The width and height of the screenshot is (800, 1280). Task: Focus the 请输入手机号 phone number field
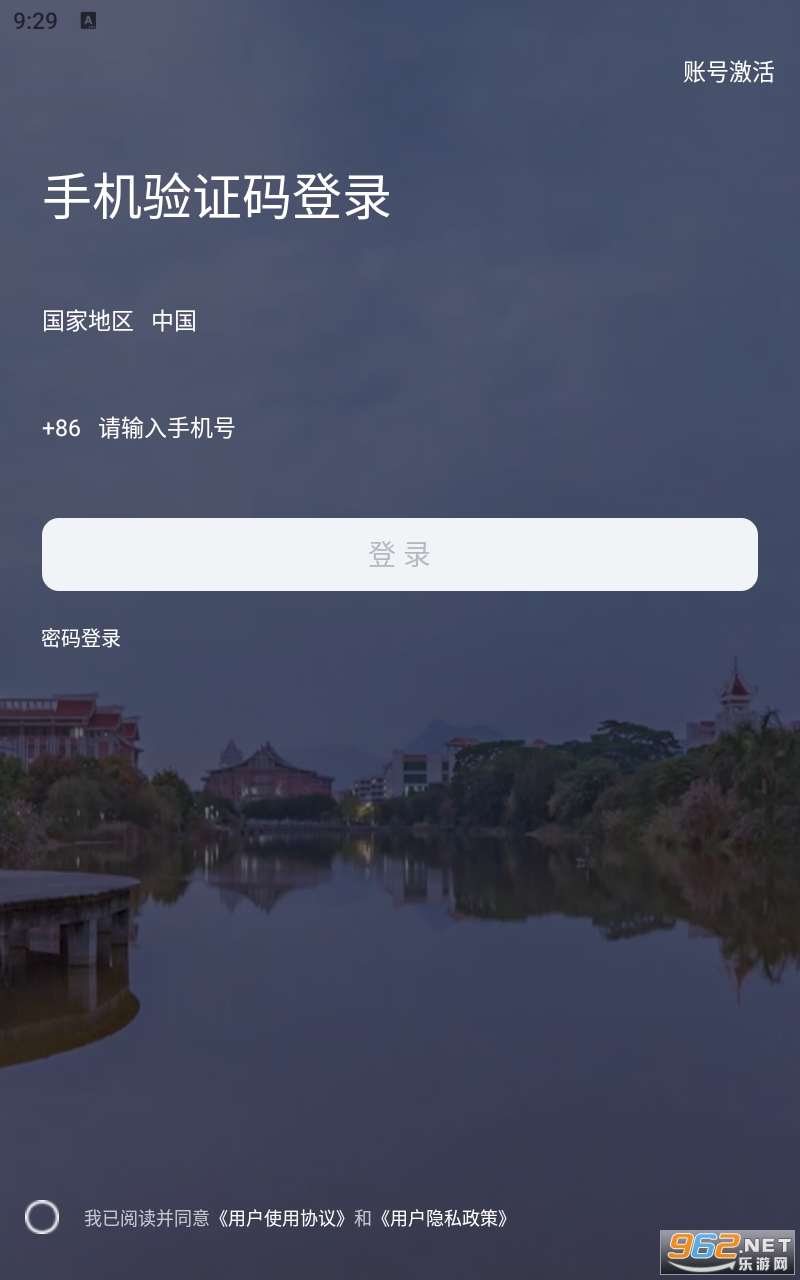[x=300, y=428]
